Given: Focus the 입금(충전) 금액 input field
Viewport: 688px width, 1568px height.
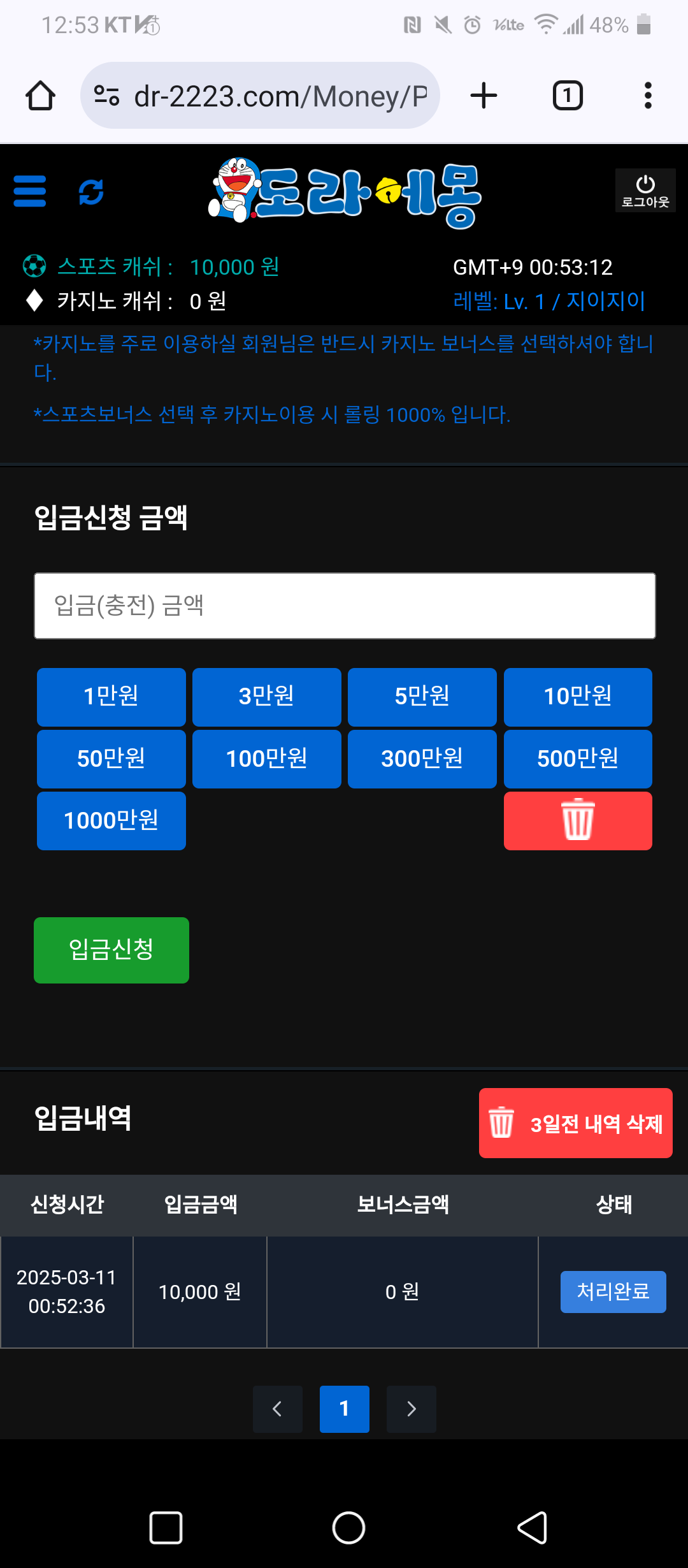Looking at the screenshot, I should click(345, 606).
